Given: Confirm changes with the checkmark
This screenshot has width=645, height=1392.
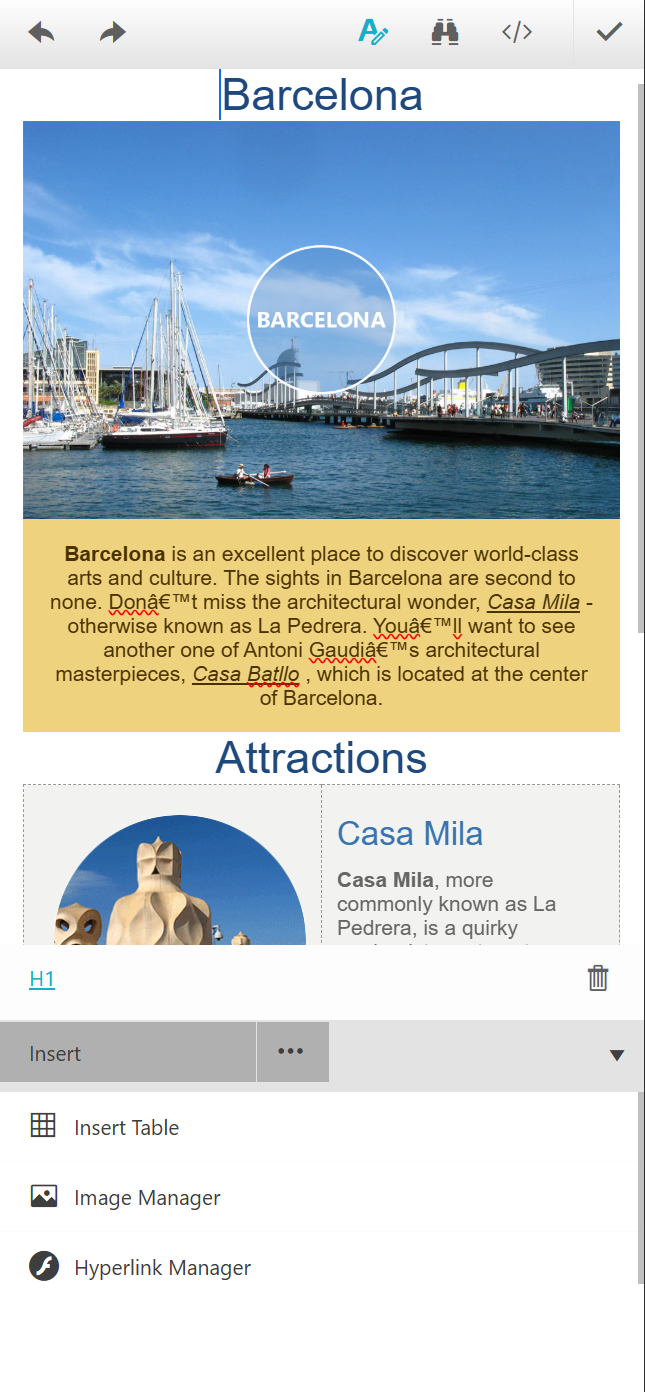Looking at the screenshot, I should coord(609,33).
